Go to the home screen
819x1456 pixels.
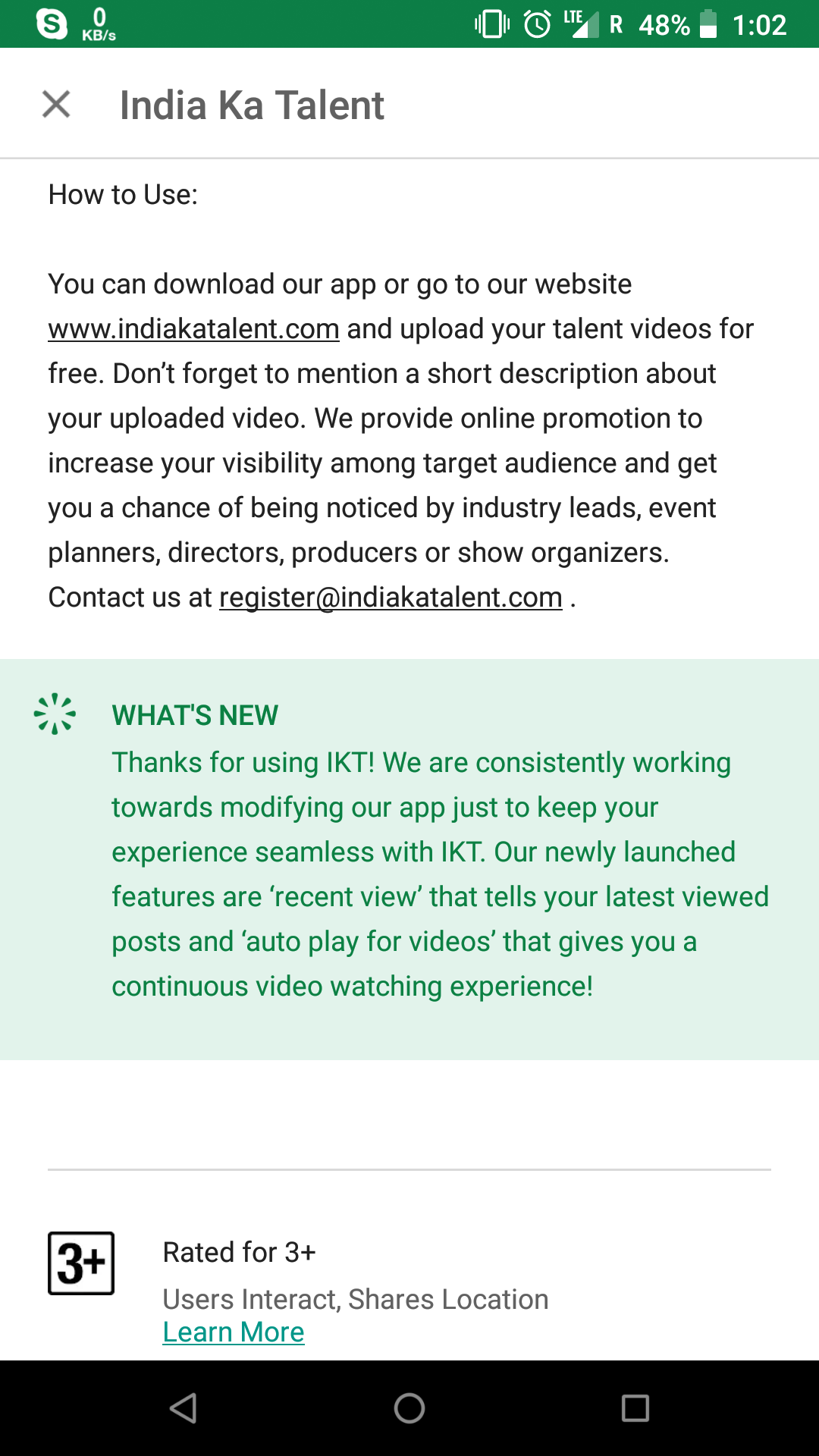[409, 1408]
